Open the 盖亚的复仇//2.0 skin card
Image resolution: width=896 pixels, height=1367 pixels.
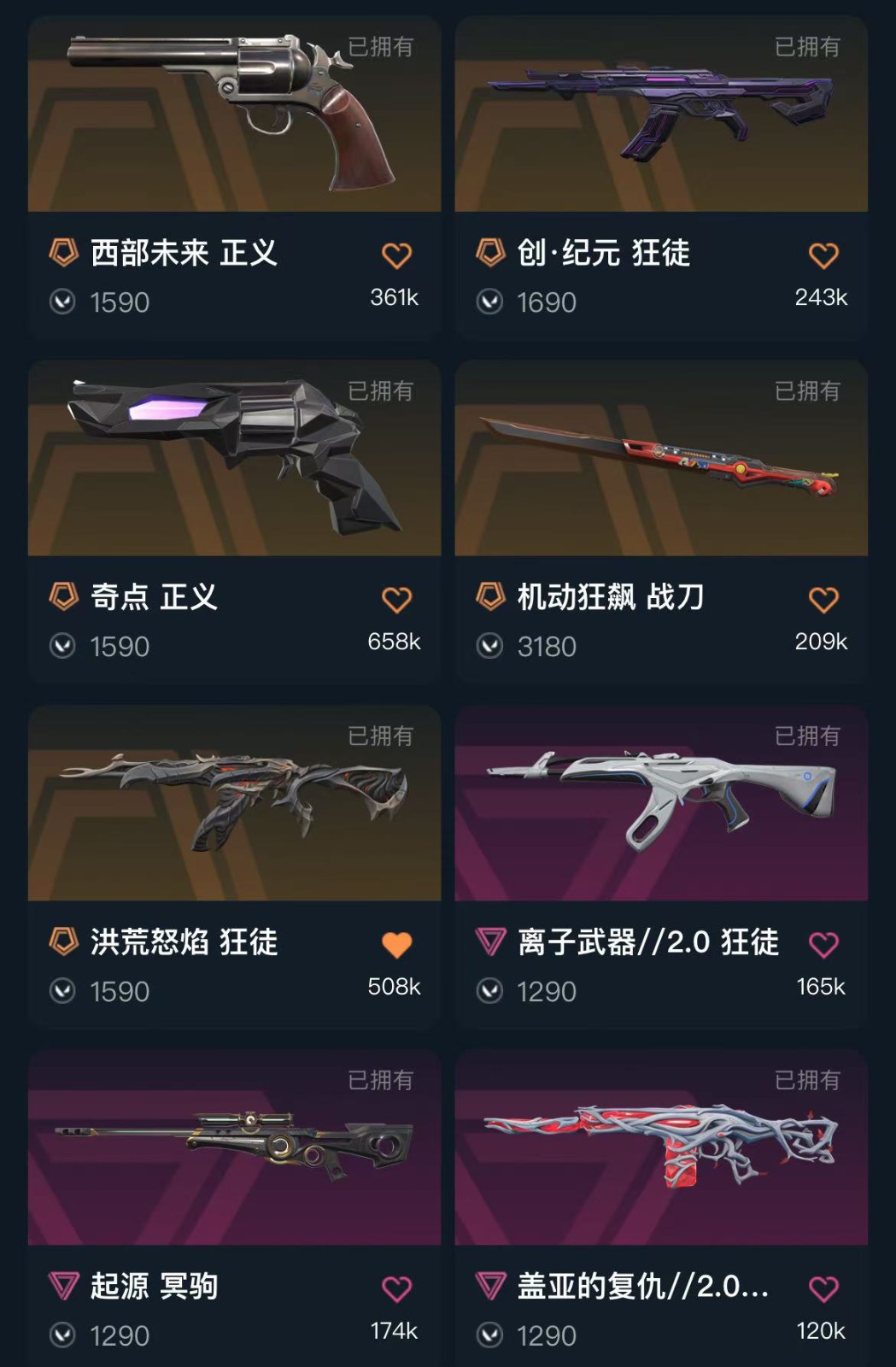click(x=661, y=1149)
